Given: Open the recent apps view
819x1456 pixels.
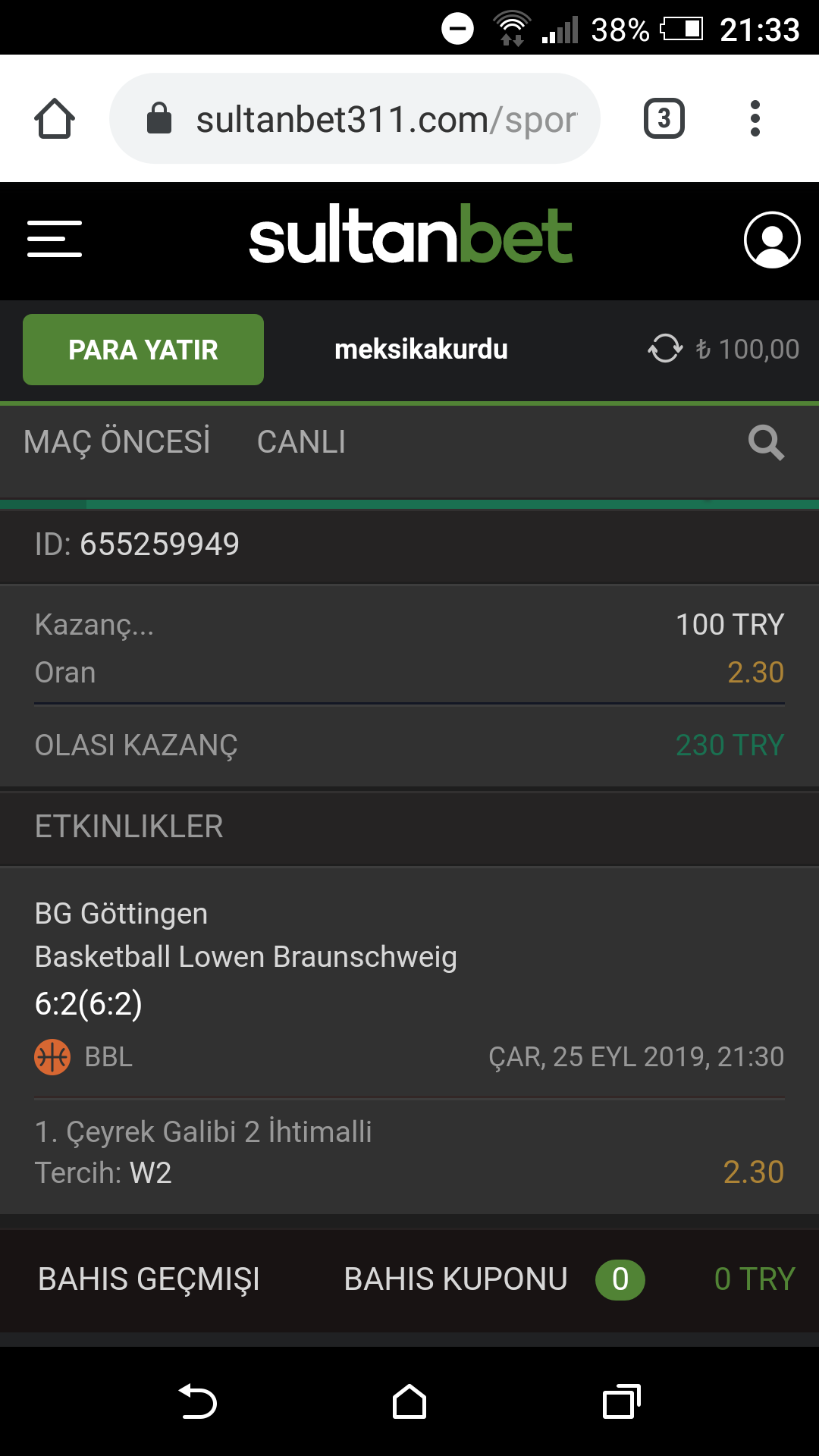Looking at the screenshot, I should pyautogui.click(x=621, y=1401).
